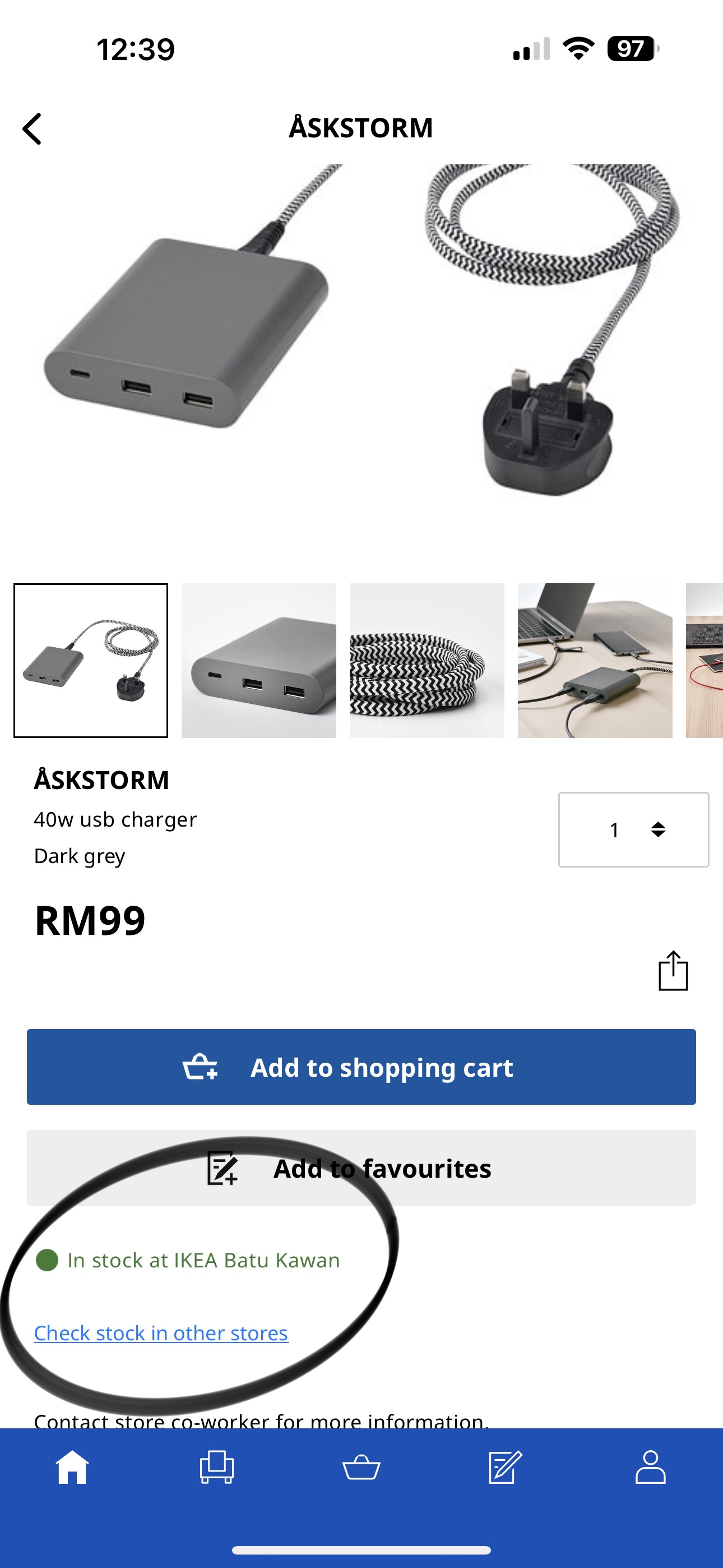This screenshot has width=723, height=1568.
Task: Open the quantity selector
Action: tap(633, 829)
